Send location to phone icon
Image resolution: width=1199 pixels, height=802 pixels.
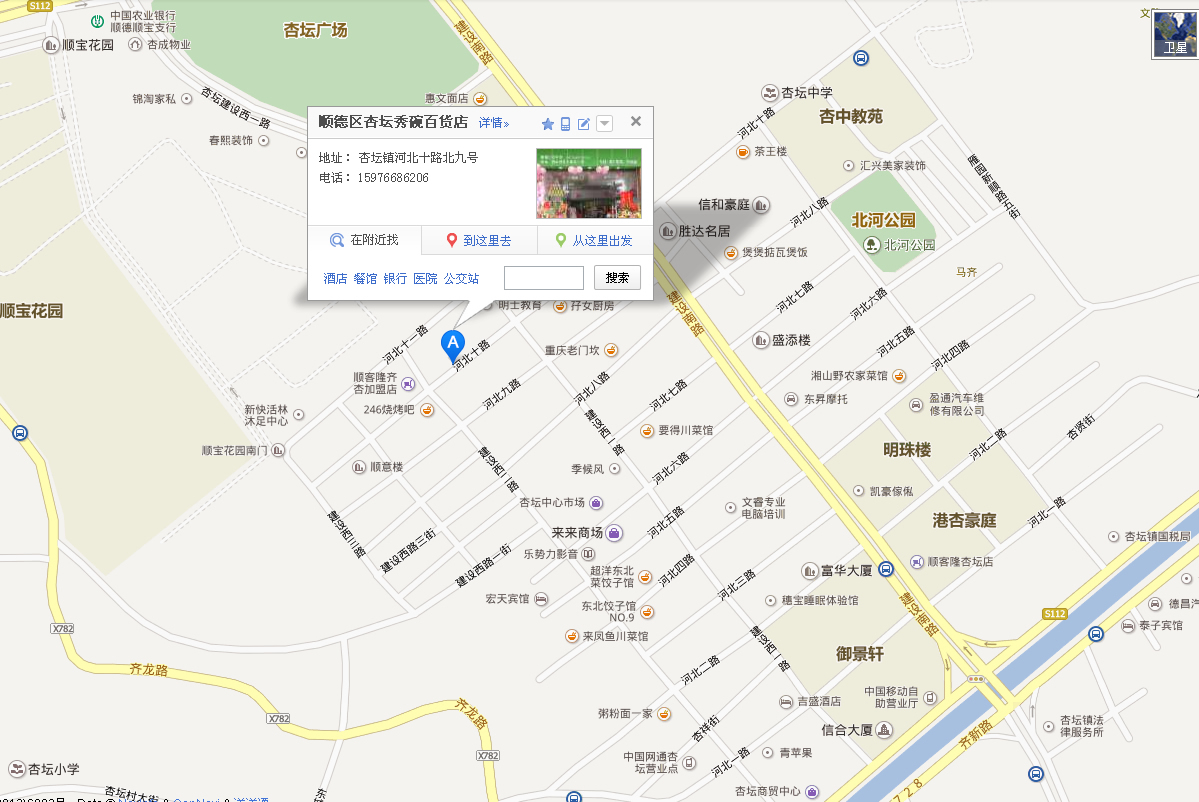pos(565,124)
